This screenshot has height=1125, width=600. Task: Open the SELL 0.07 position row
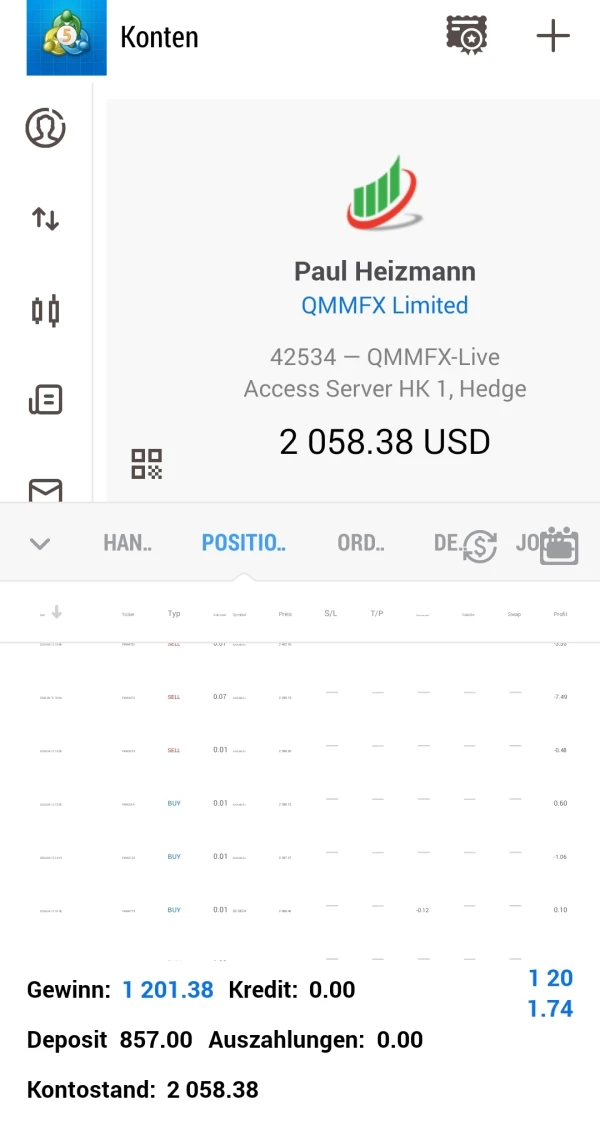pos(300,697)
